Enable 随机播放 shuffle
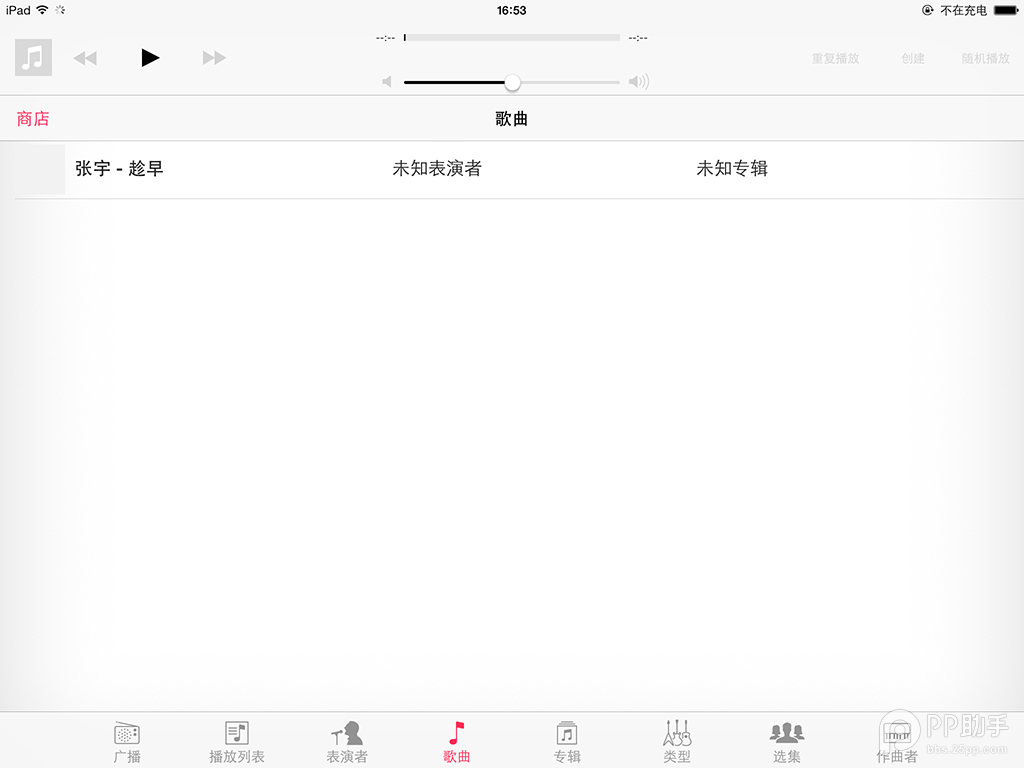The width and height of the screenshot is (1024, 768). (x=985, y=59)
